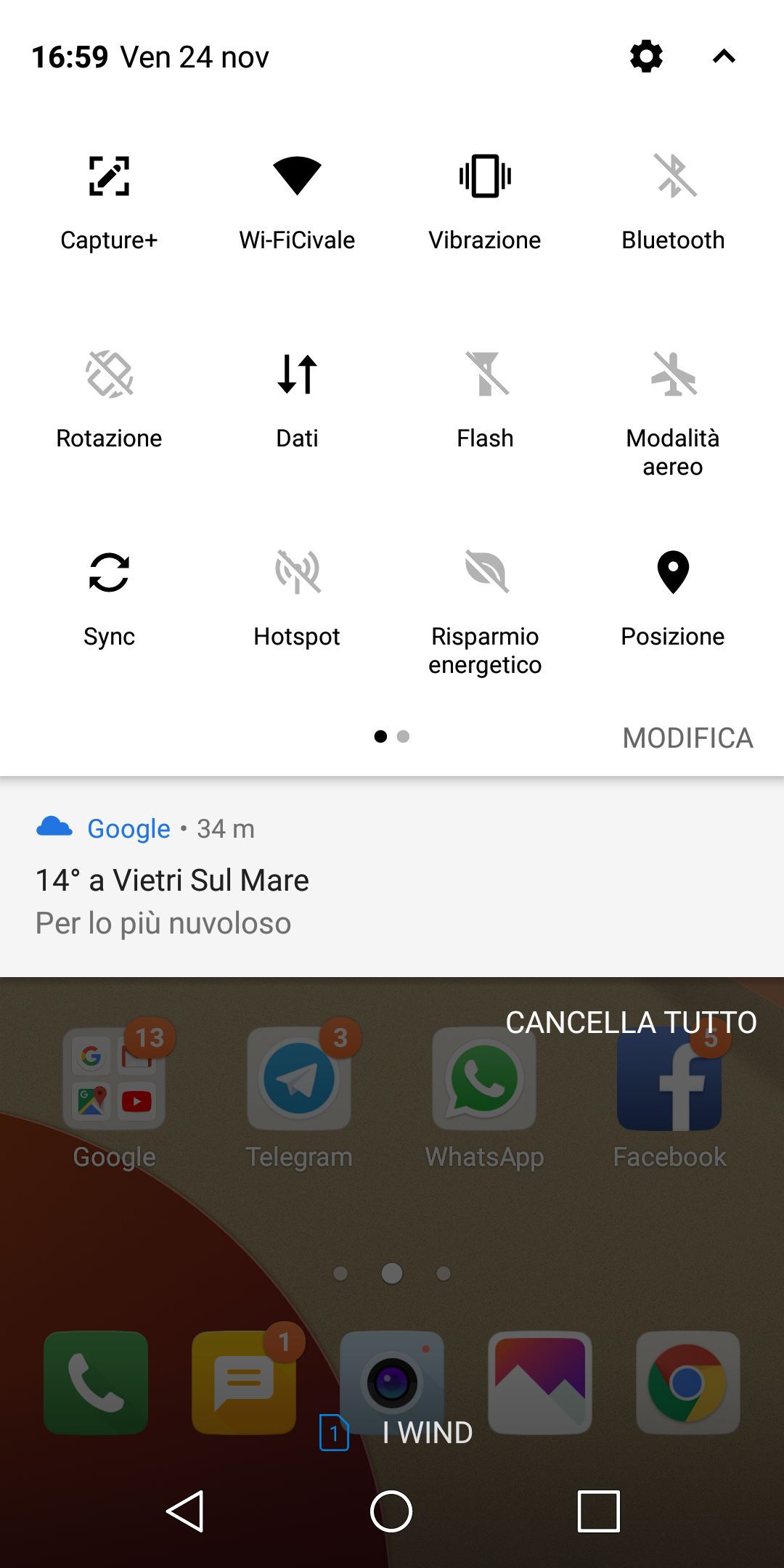
Task: Tap MODIFICA to edit tiles
Action: (x=687, y=738)
